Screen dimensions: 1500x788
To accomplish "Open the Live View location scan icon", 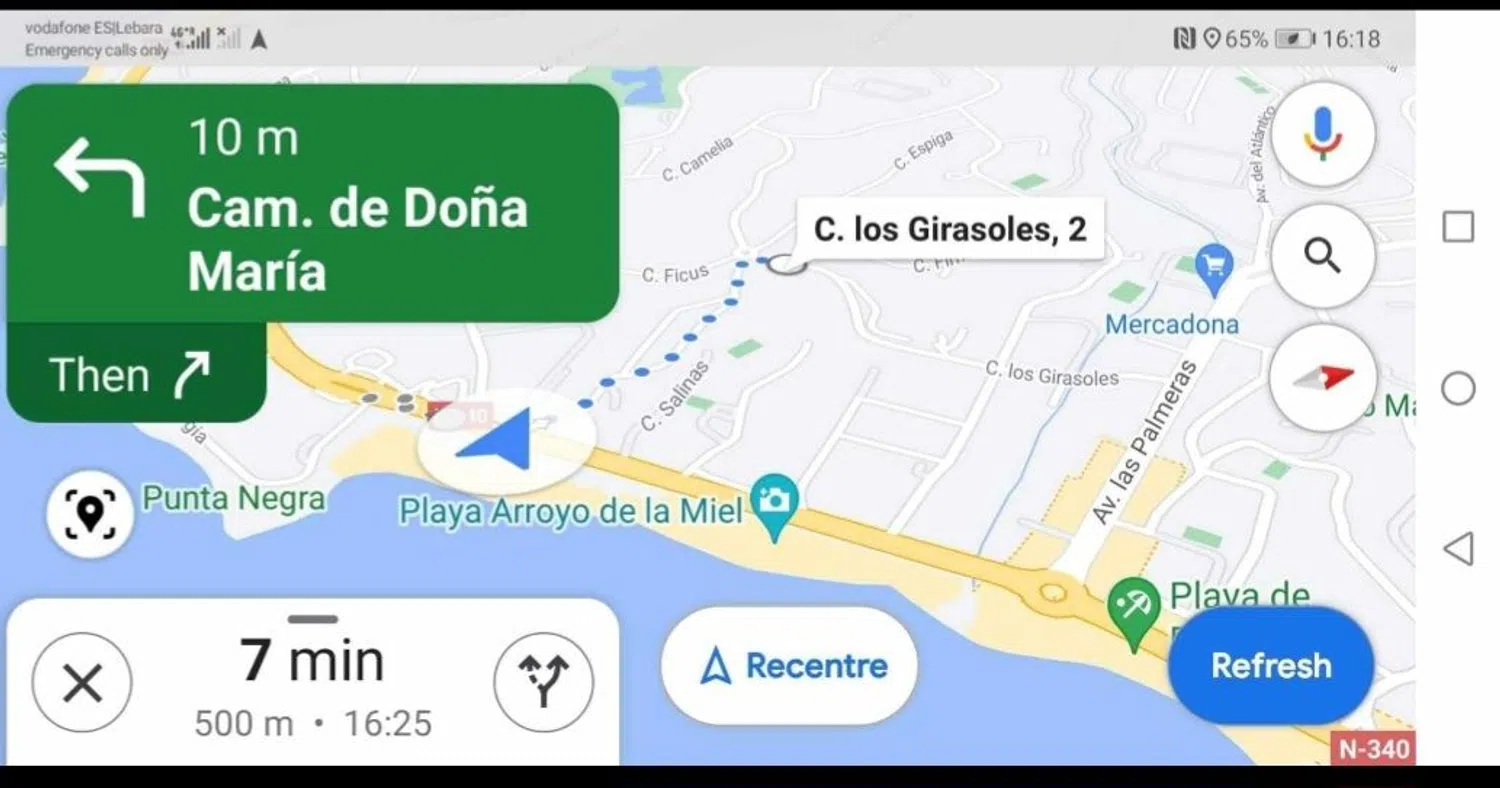I will 90,514.
